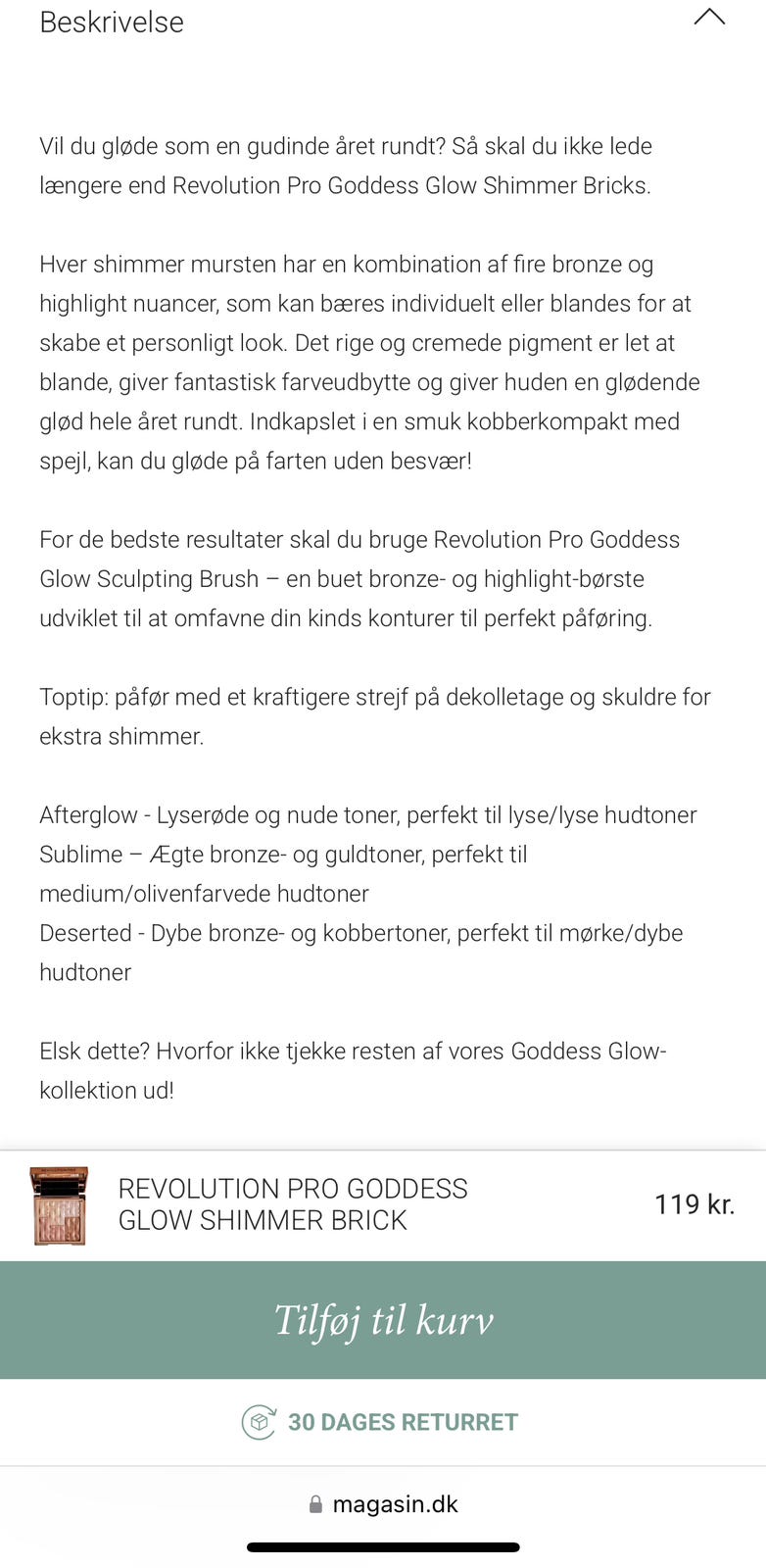Tap the Afterglow shade description
Screen dimensions: 766x1568
pyautogui.click(x=367, y=814)
